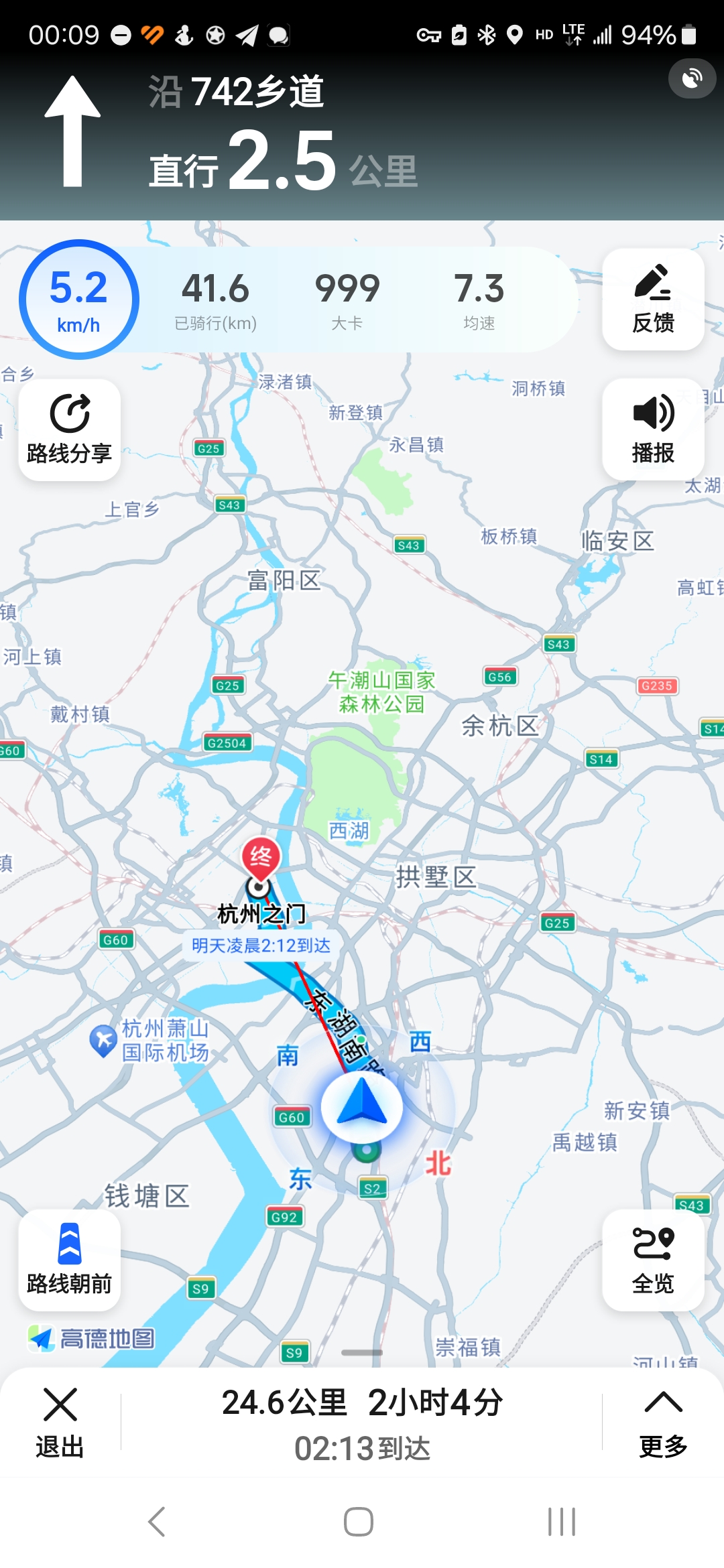Viewport: 724px width, 1568px height.
Task: Enable full route view with 全览
Action: 653,1260
